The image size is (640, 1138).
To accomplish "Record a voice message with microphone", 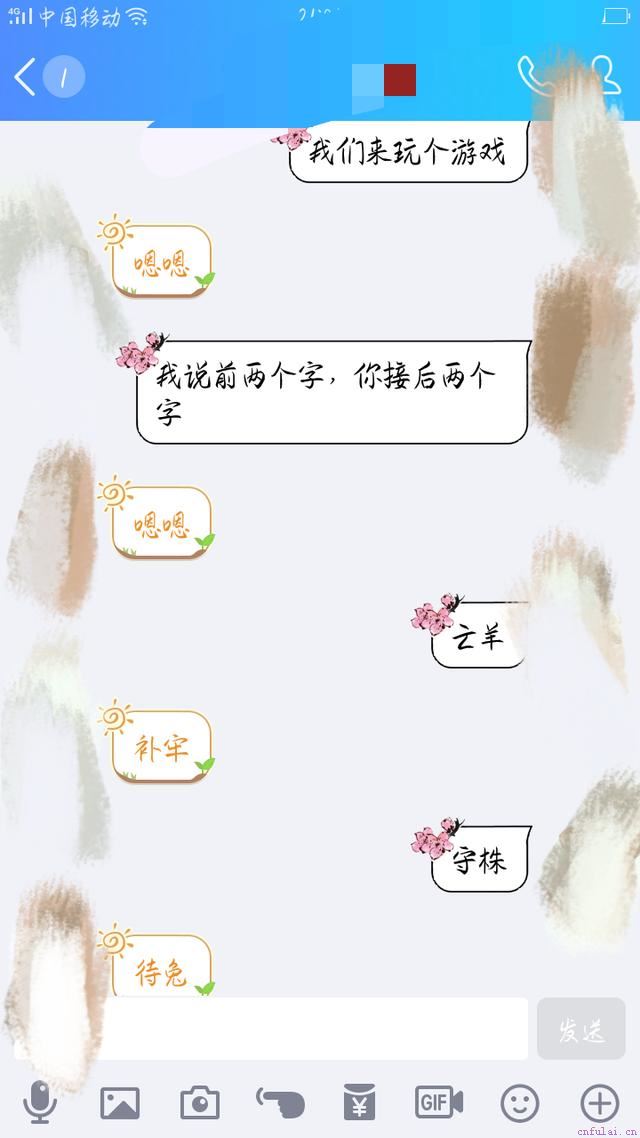I will click(x=40, y=1103).
